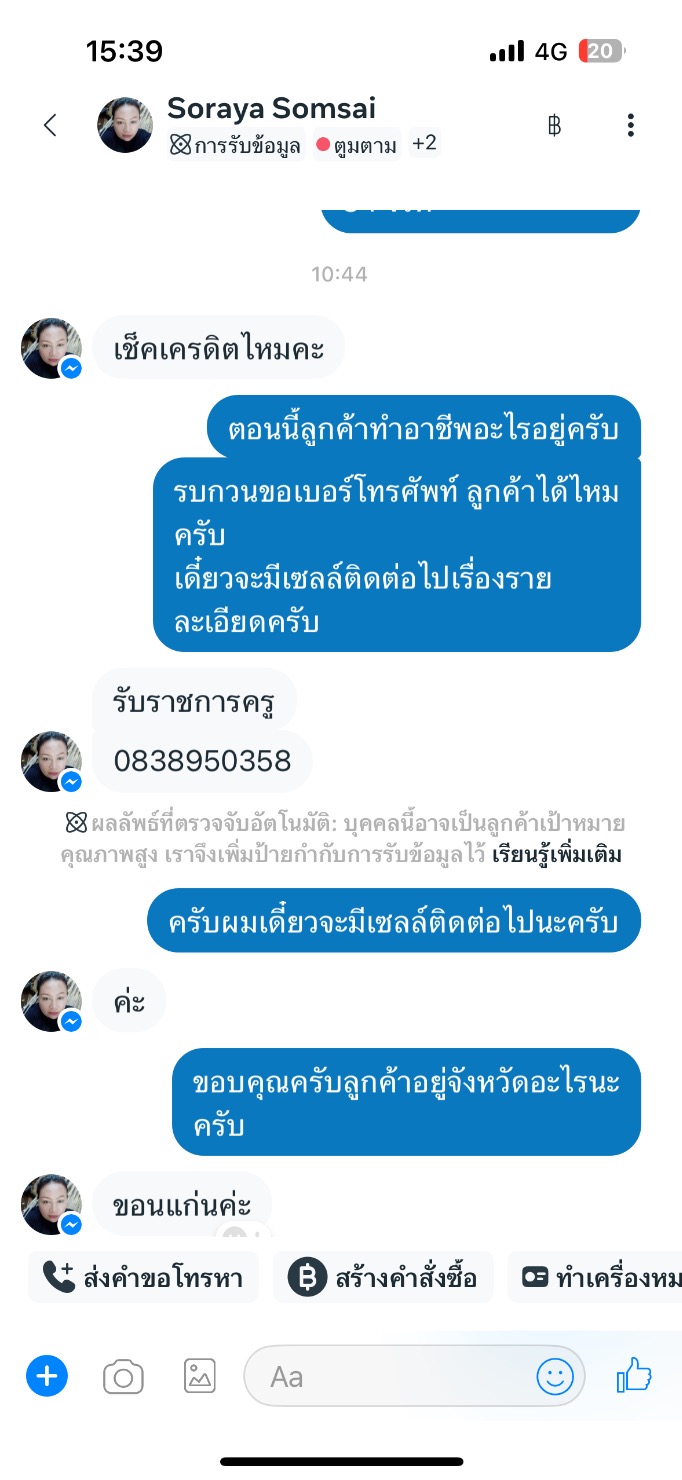This screenshot has height=1480, width=682.
Task: Open the baht payment icon in header
Action: pyautogui.click(x=554, y=125)
